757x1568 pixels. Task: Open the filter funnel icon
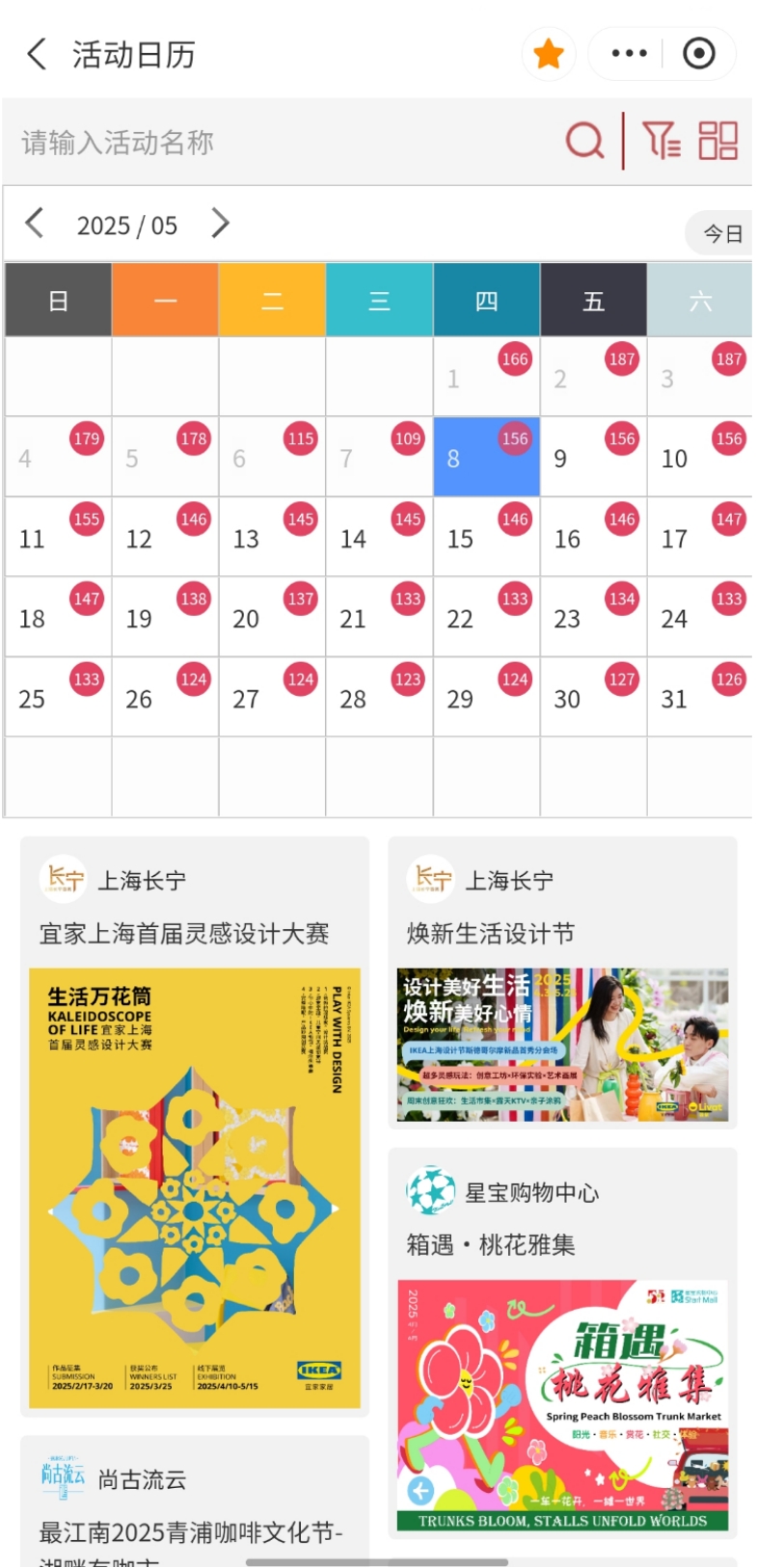point(661,142)
